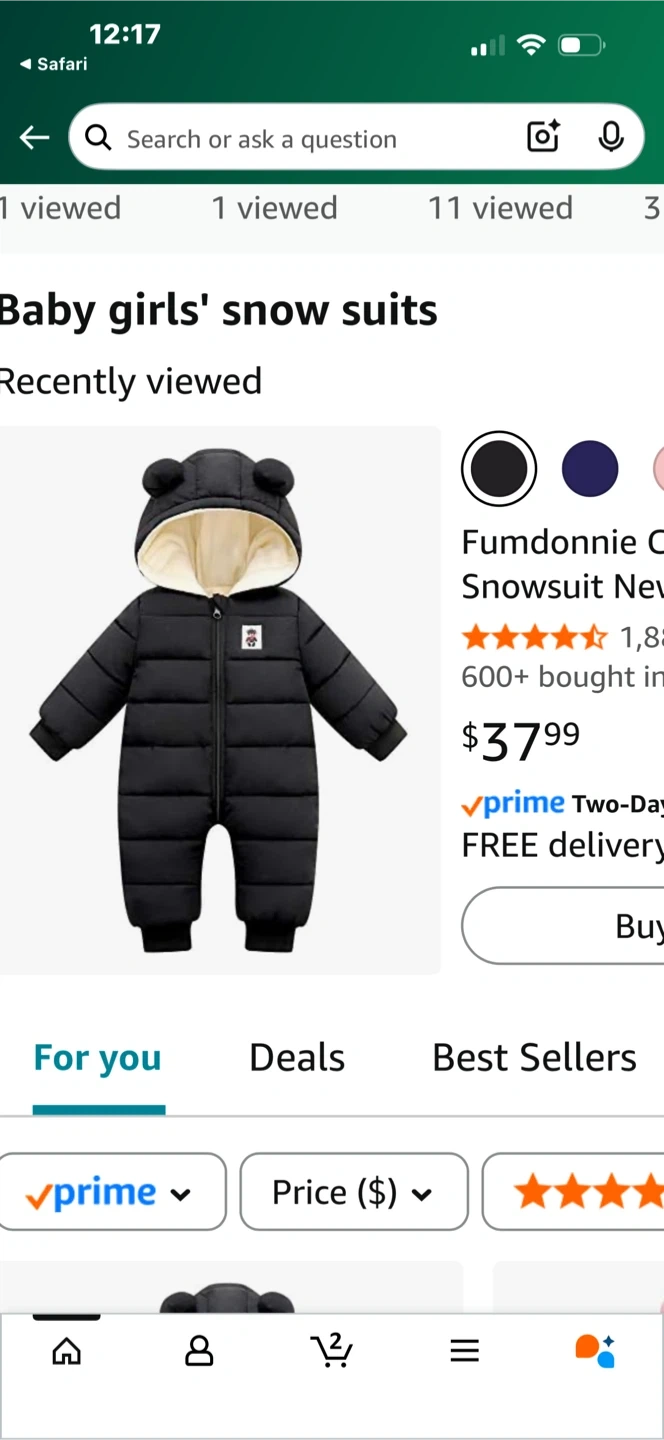Launch the Rufus AI assistant

tap(595, 1351)
